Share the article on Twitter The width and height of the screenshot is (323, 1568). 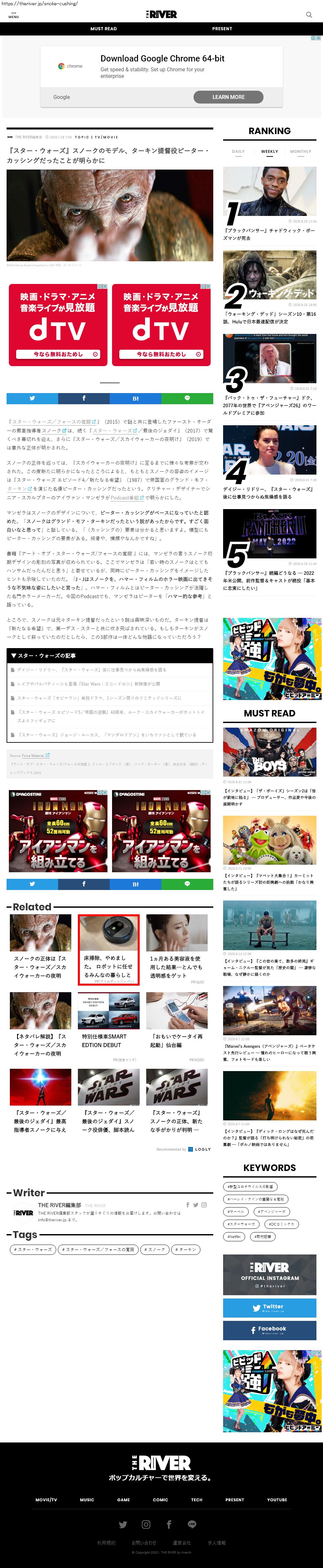point(32,398)
